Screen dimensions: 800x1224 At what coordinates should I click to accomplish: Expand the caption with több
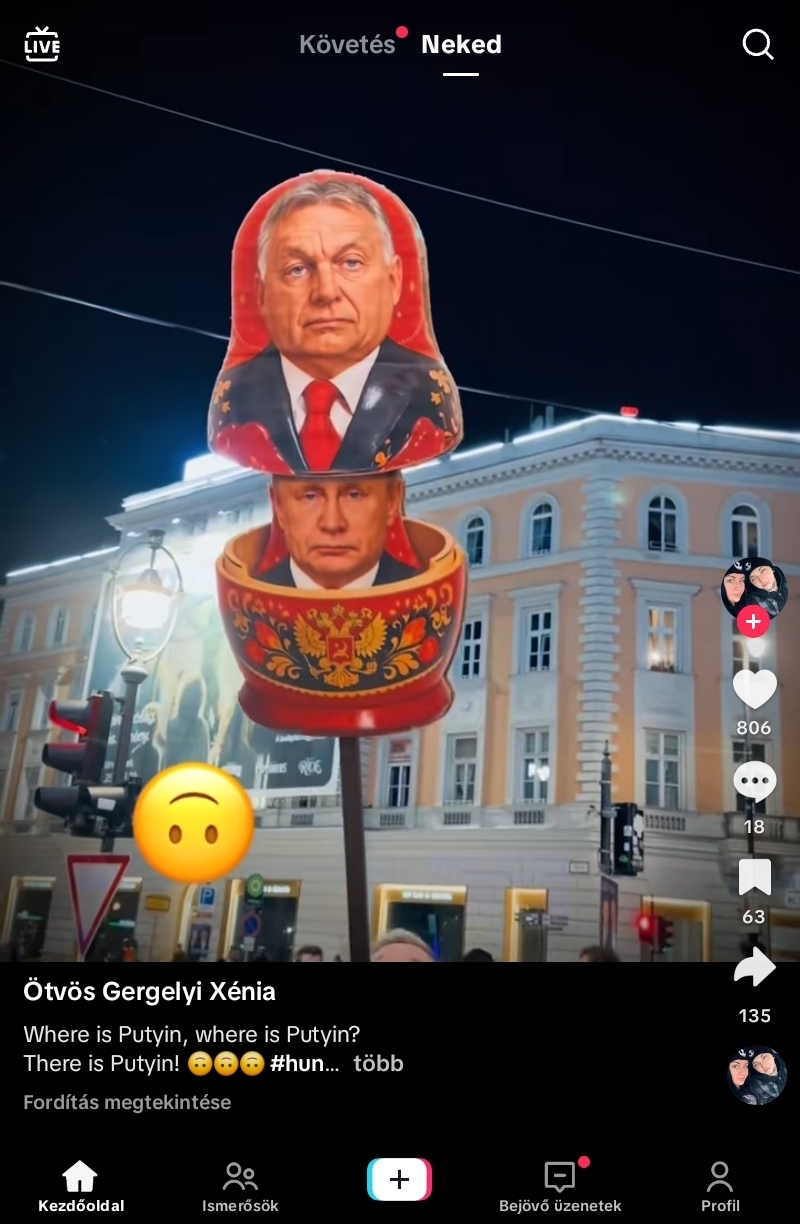coord(378,1063)
